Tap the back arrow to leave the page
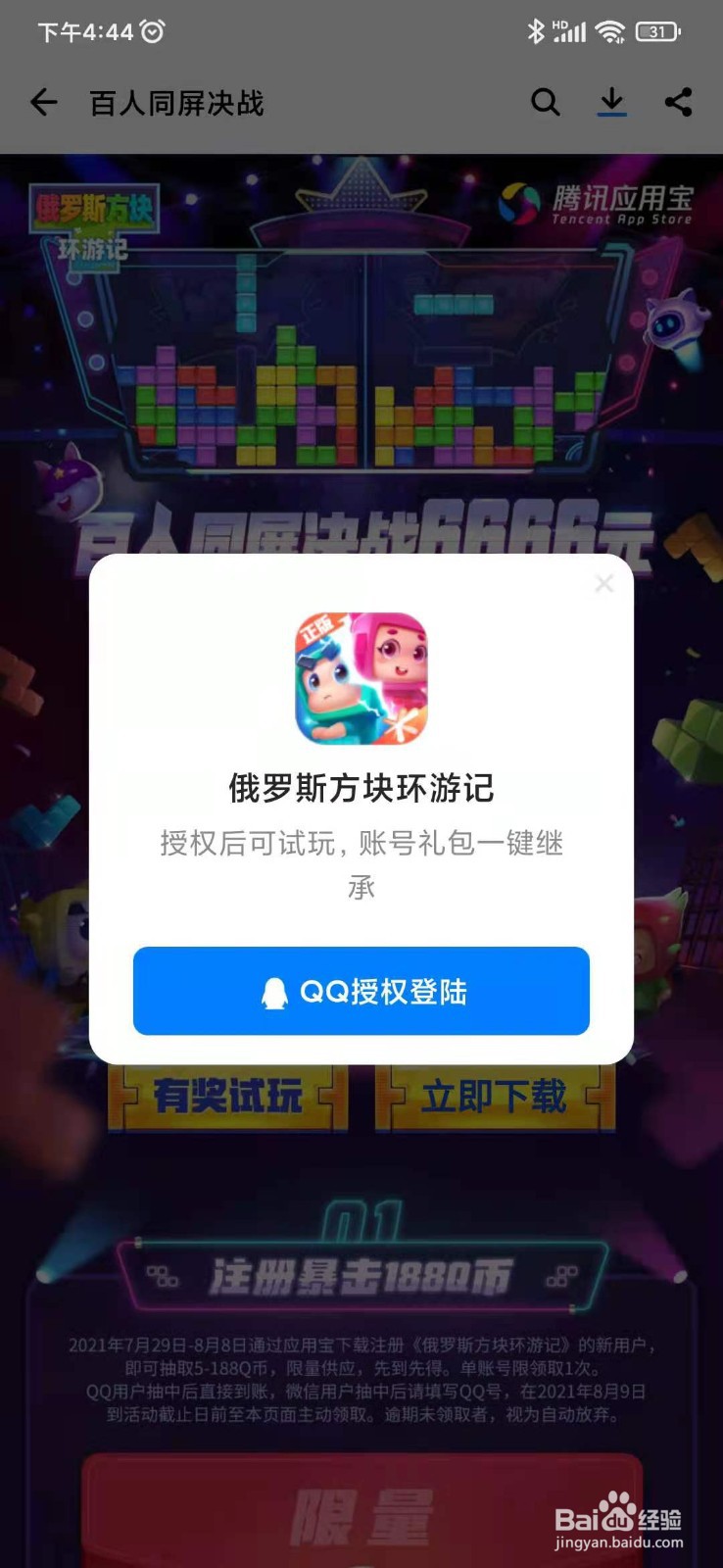The width and height of the screenshot is (723, 1568). [44, 102]
